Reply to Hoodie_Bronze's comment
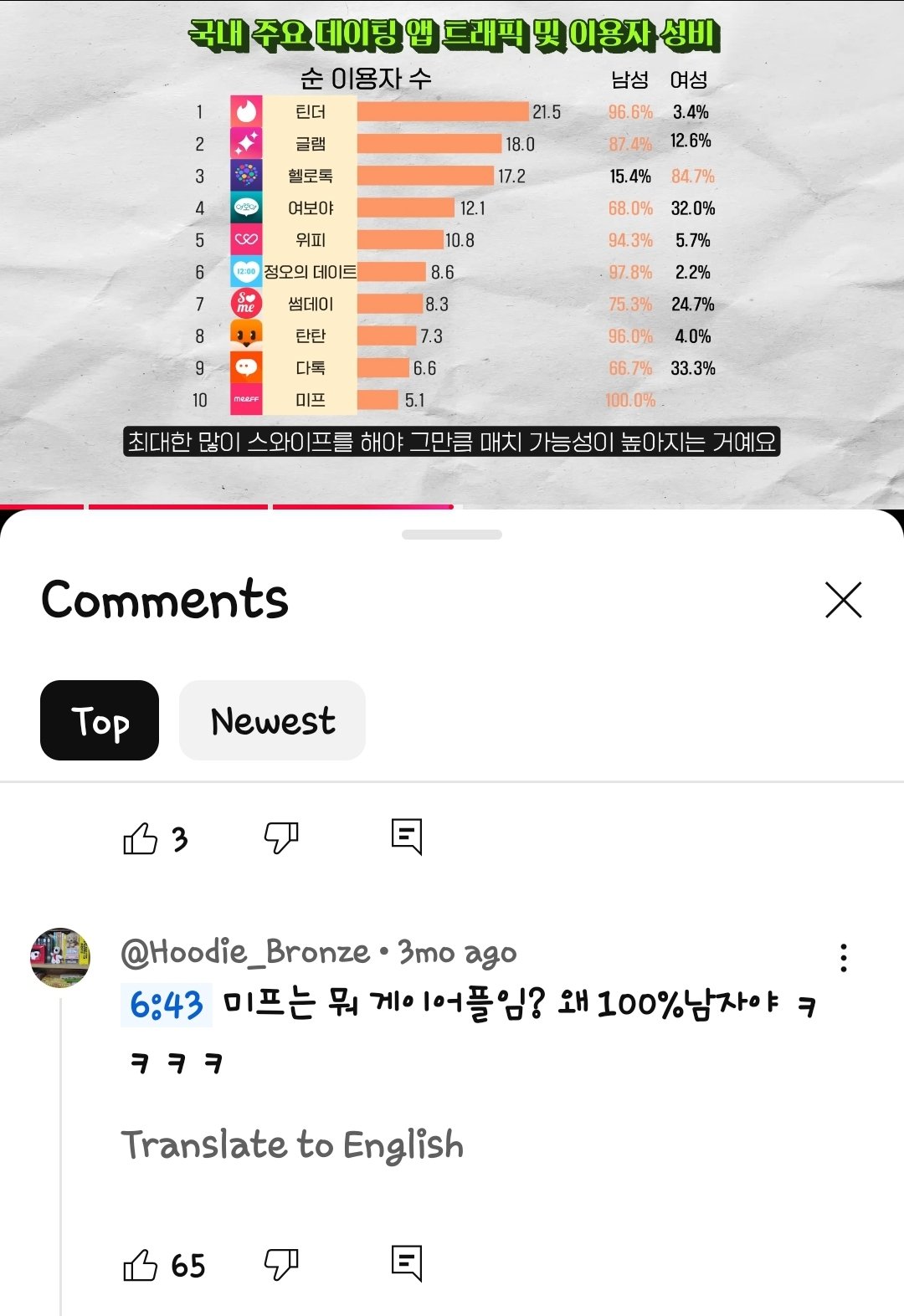The height and width of the screenshot is (1316, 904). (x=407, y=1263)
